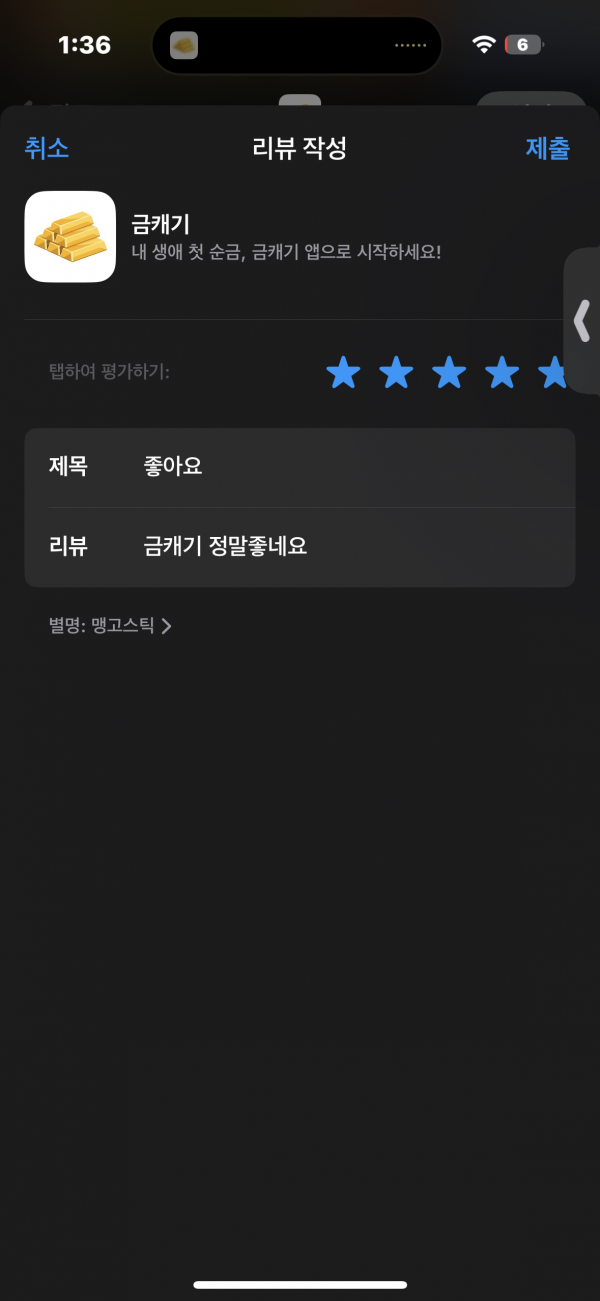600x1301 pixels.
Task: Expand the side panel arrow handle
Action: (582, 322)
